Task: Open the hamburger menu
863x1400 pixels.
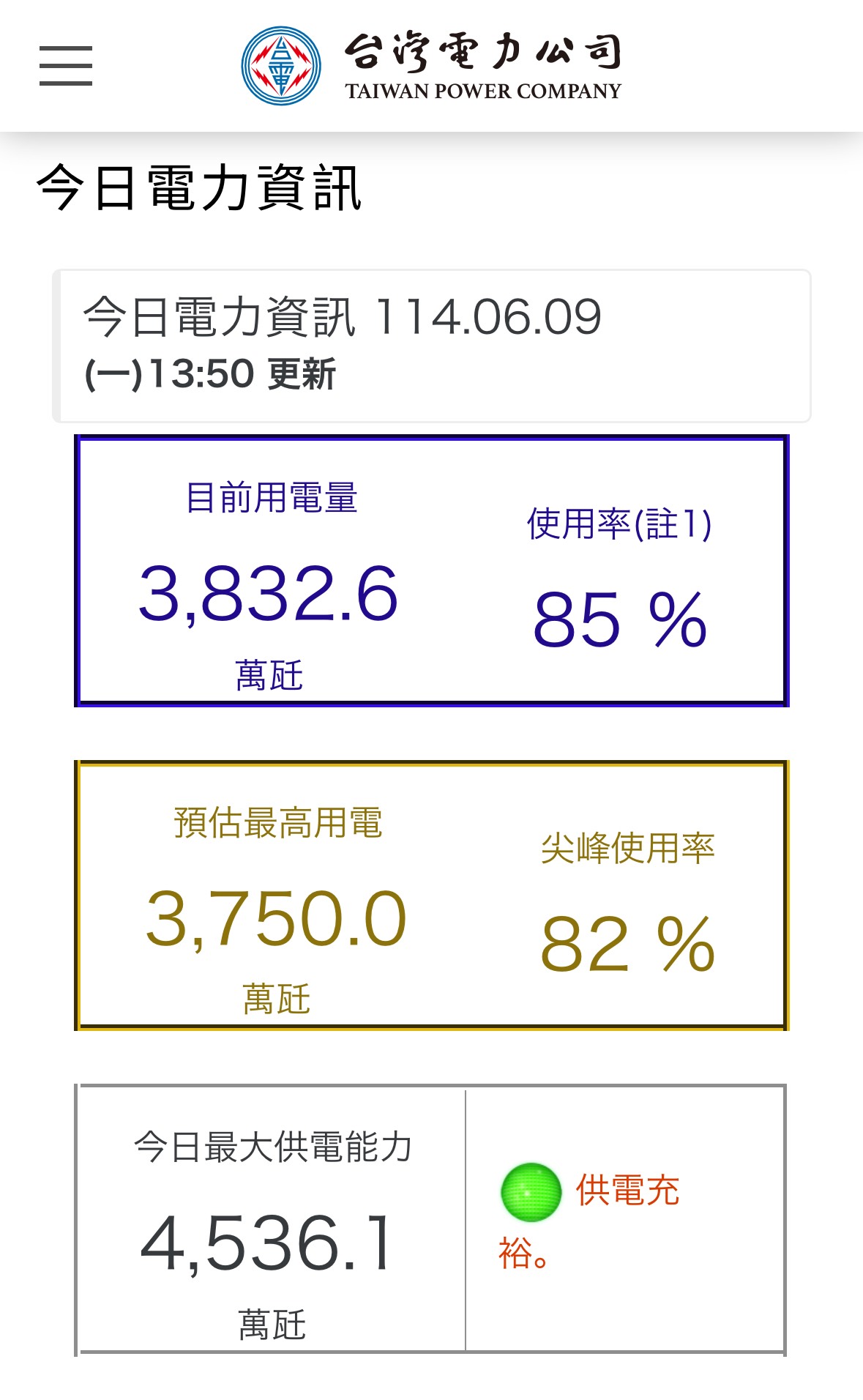Action: point(66,66)
